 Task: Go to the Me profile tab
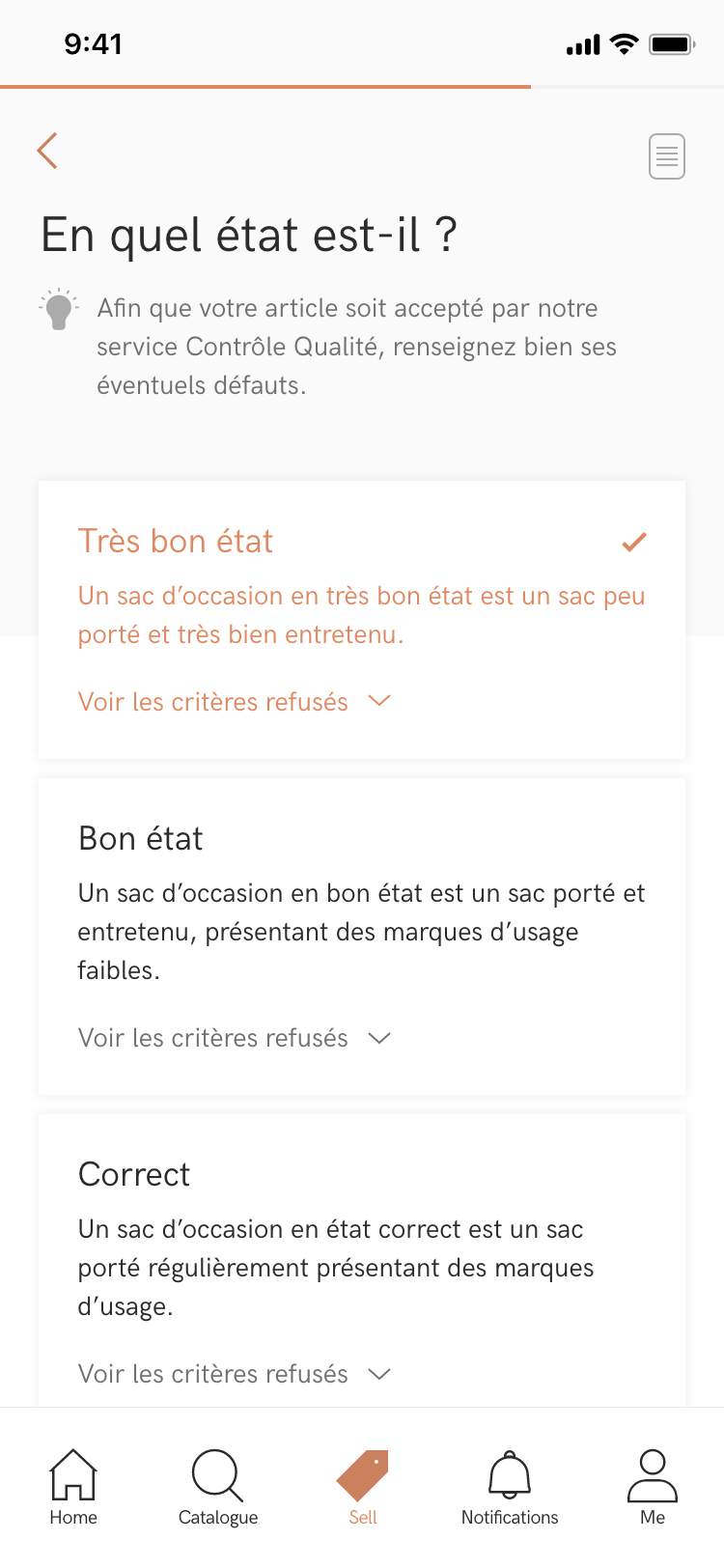pos(653,1488)
